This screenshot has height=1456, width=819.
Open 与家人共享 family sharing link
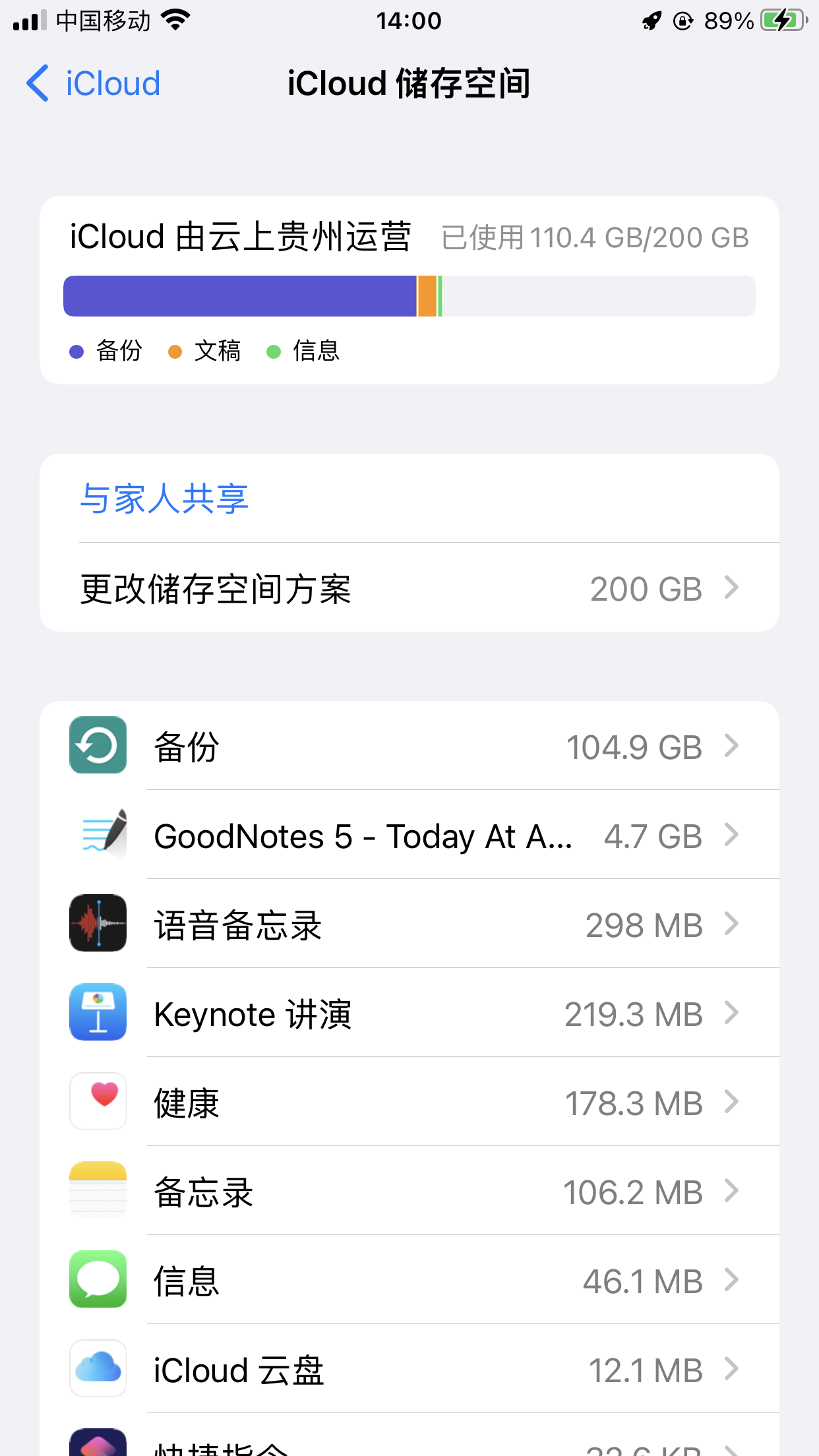pyautogui.click(x=165, y=499)
